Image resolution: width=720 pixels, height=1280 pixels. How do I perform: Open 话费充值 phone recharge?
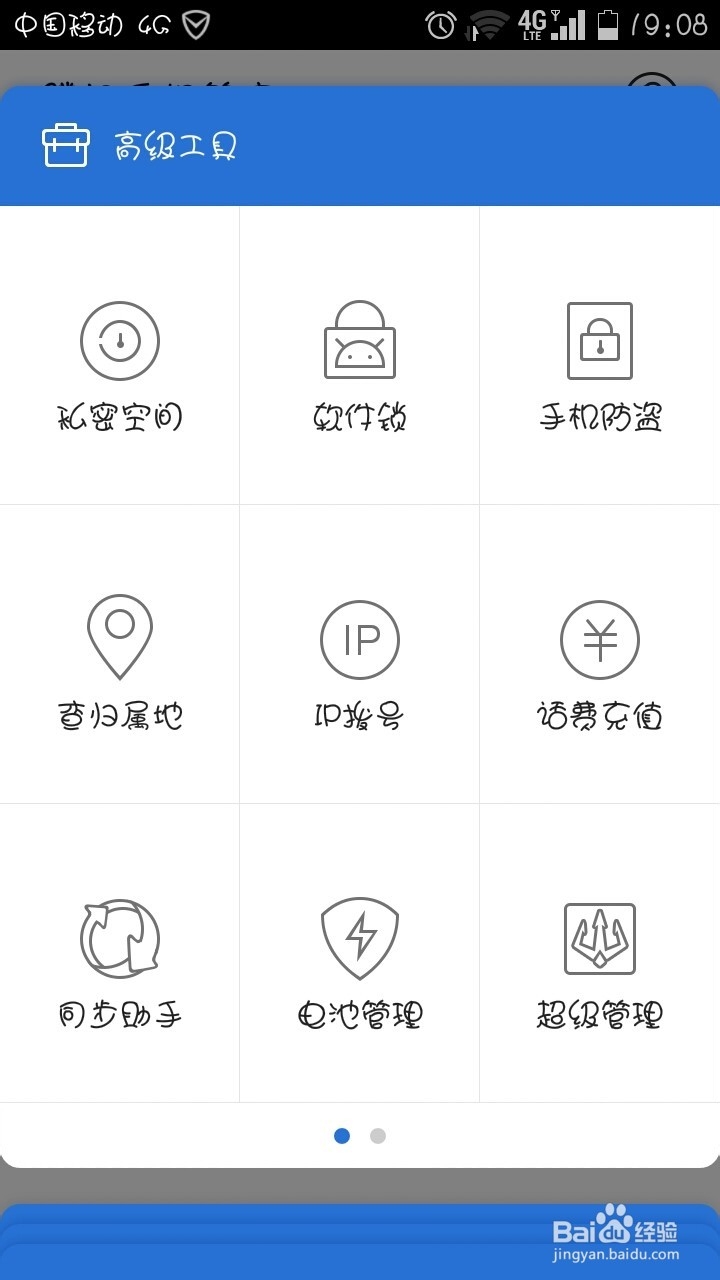click(x=600, y=654)
